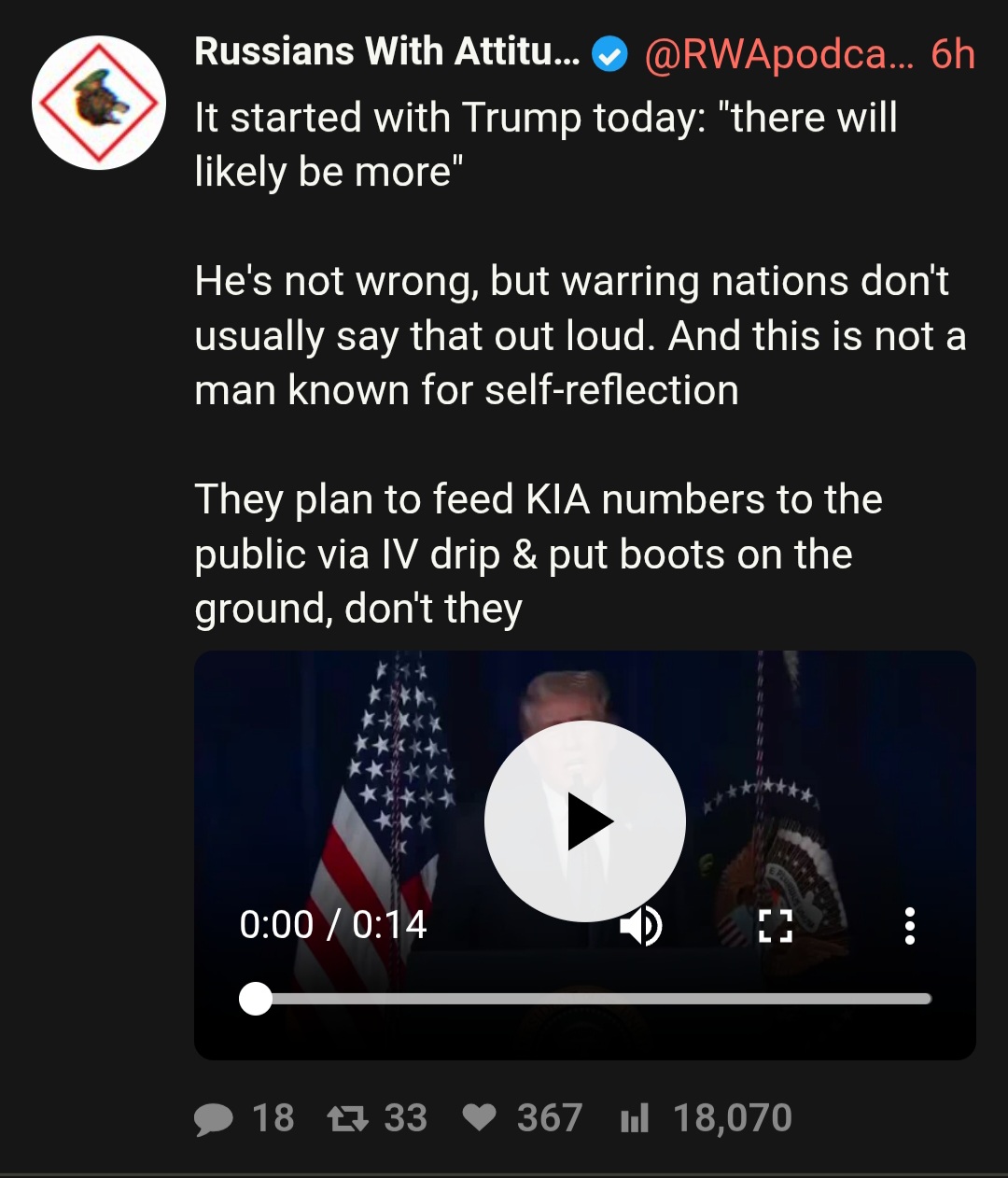Viewport: 1008px width, 1178px height.
Task: Like the post about Trump
Action: (480, 1117)
